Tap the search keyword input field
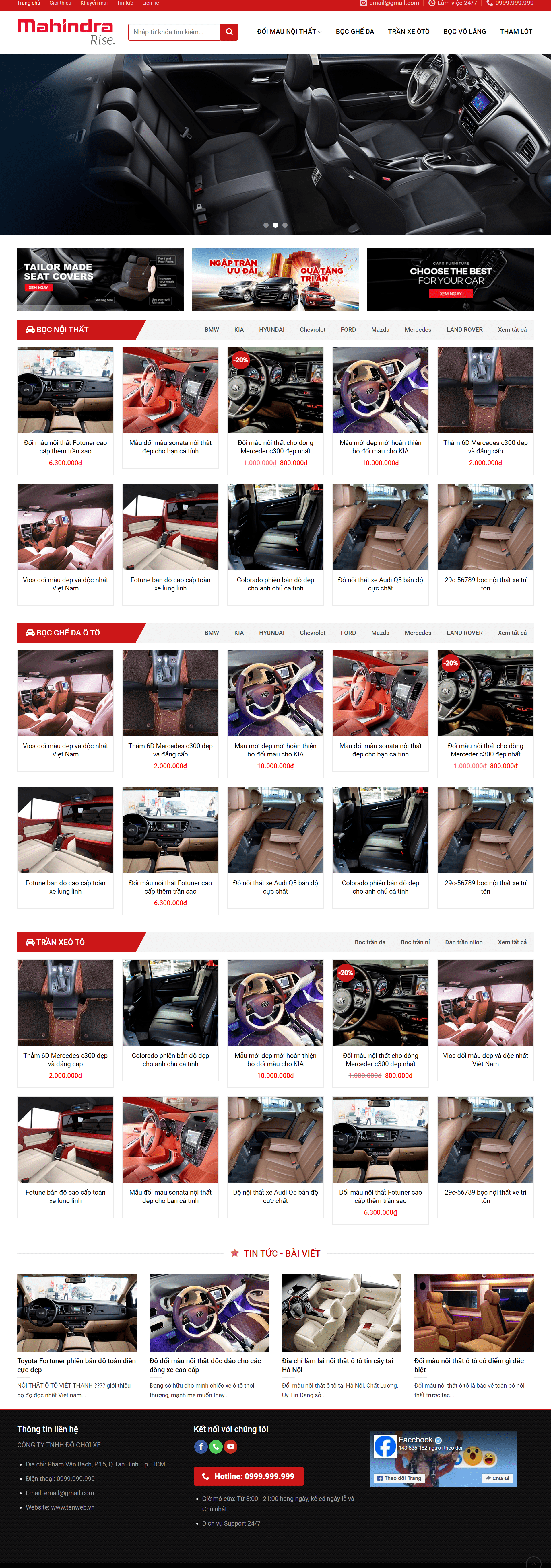The width and height of the screenshot is (551, 1568). pos(174,32)
